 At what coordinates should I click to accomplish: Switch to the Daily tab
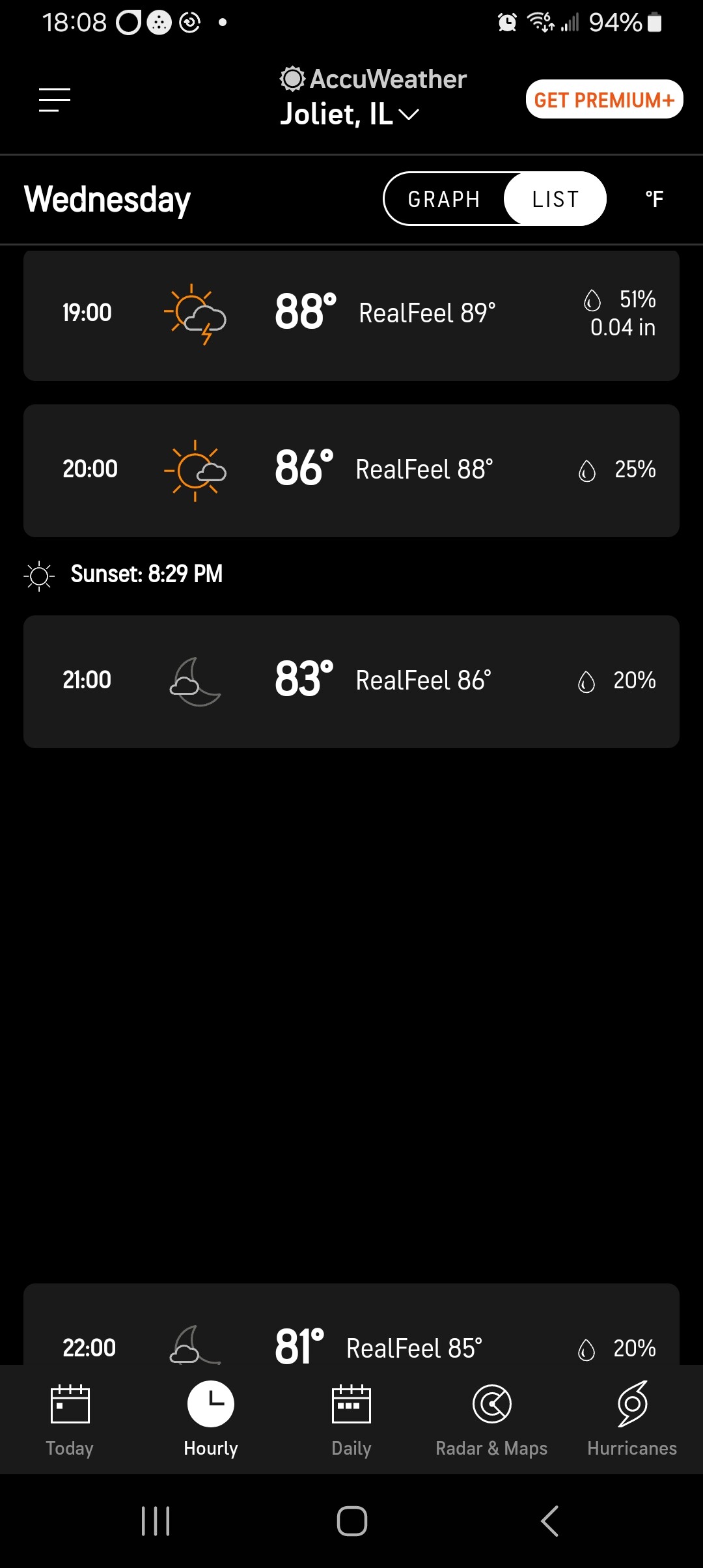tap(351, 1420)
